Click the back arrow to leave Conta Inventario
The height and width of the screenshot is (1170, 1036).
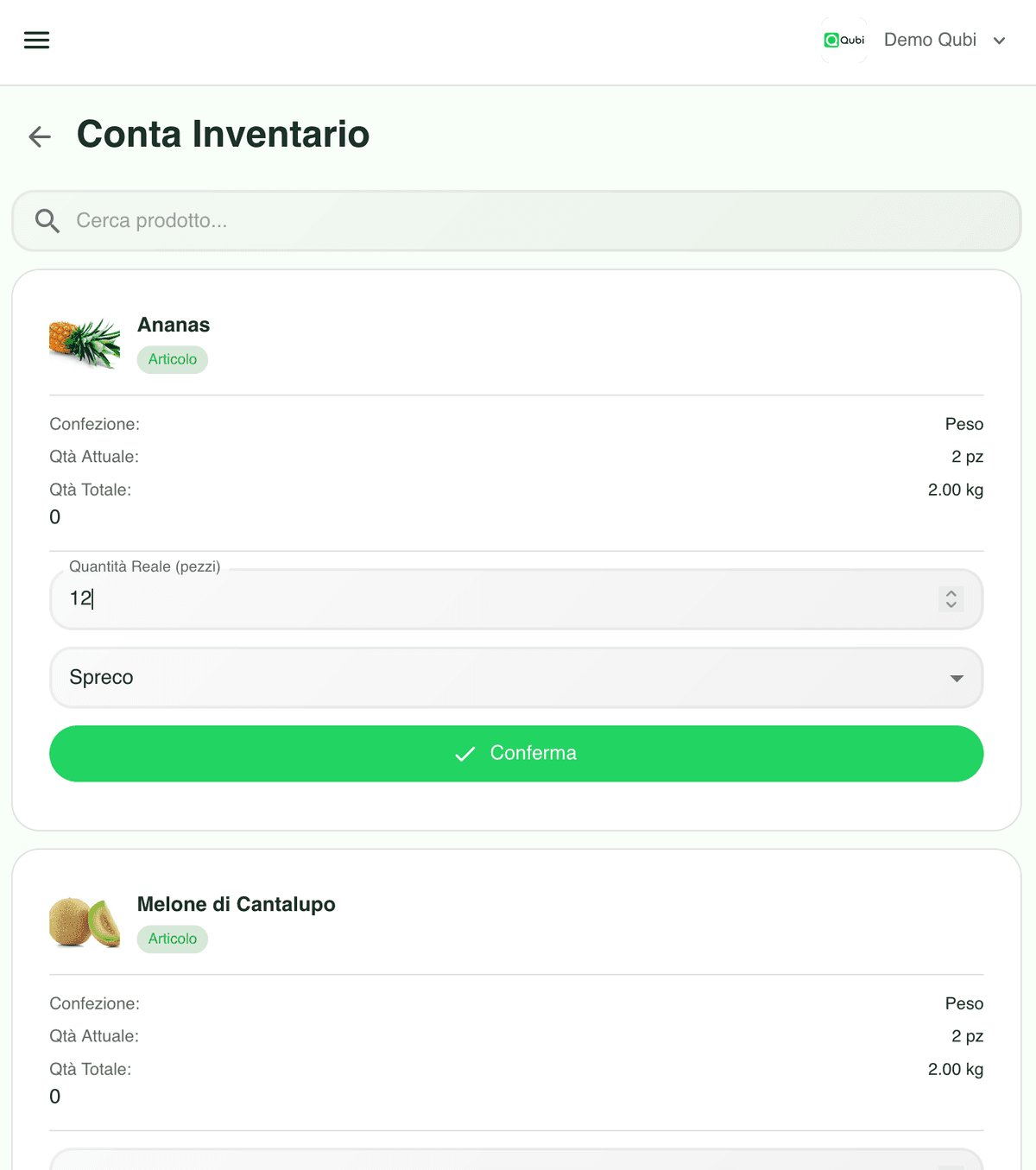point(39,136)
